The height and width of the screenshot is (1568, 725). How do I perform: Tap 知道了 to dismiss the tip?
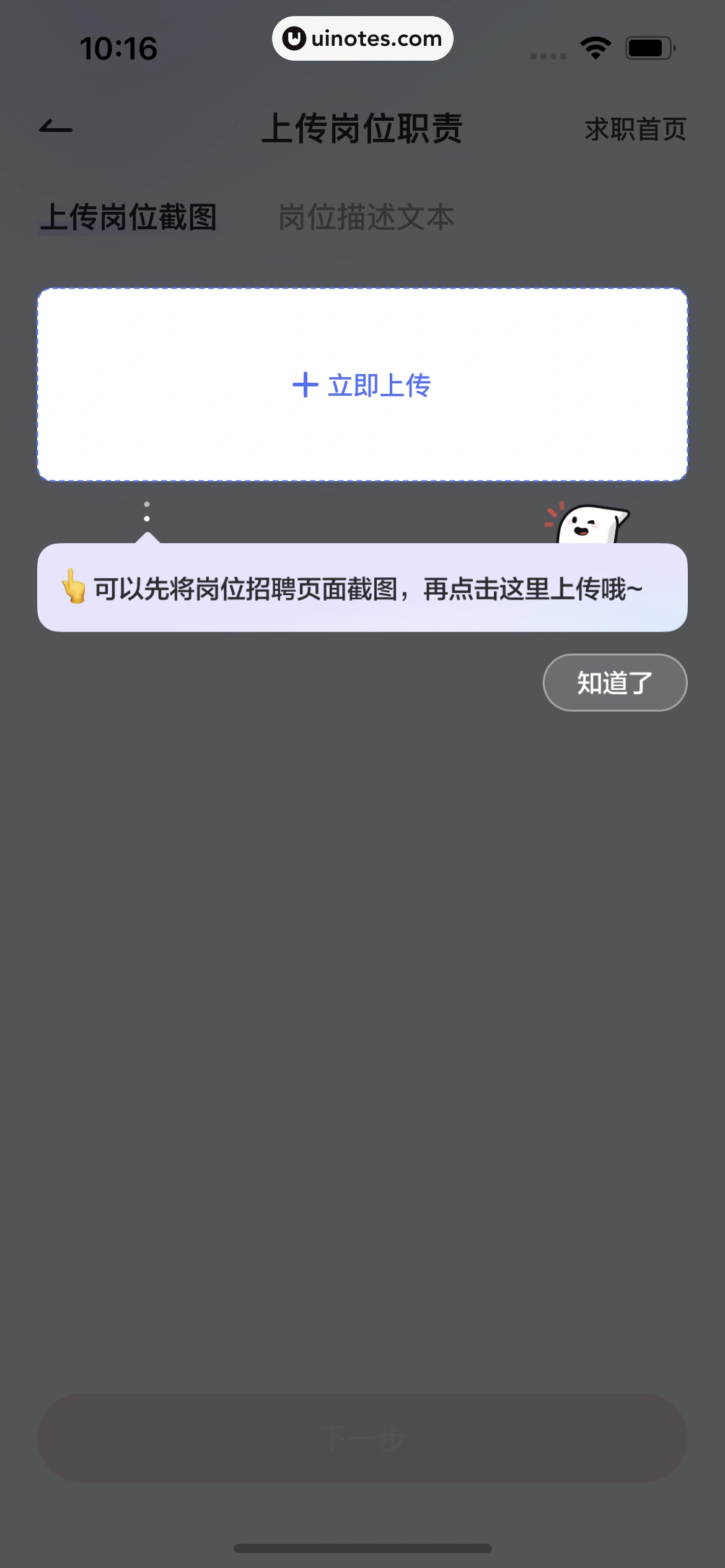coord(614,682)
